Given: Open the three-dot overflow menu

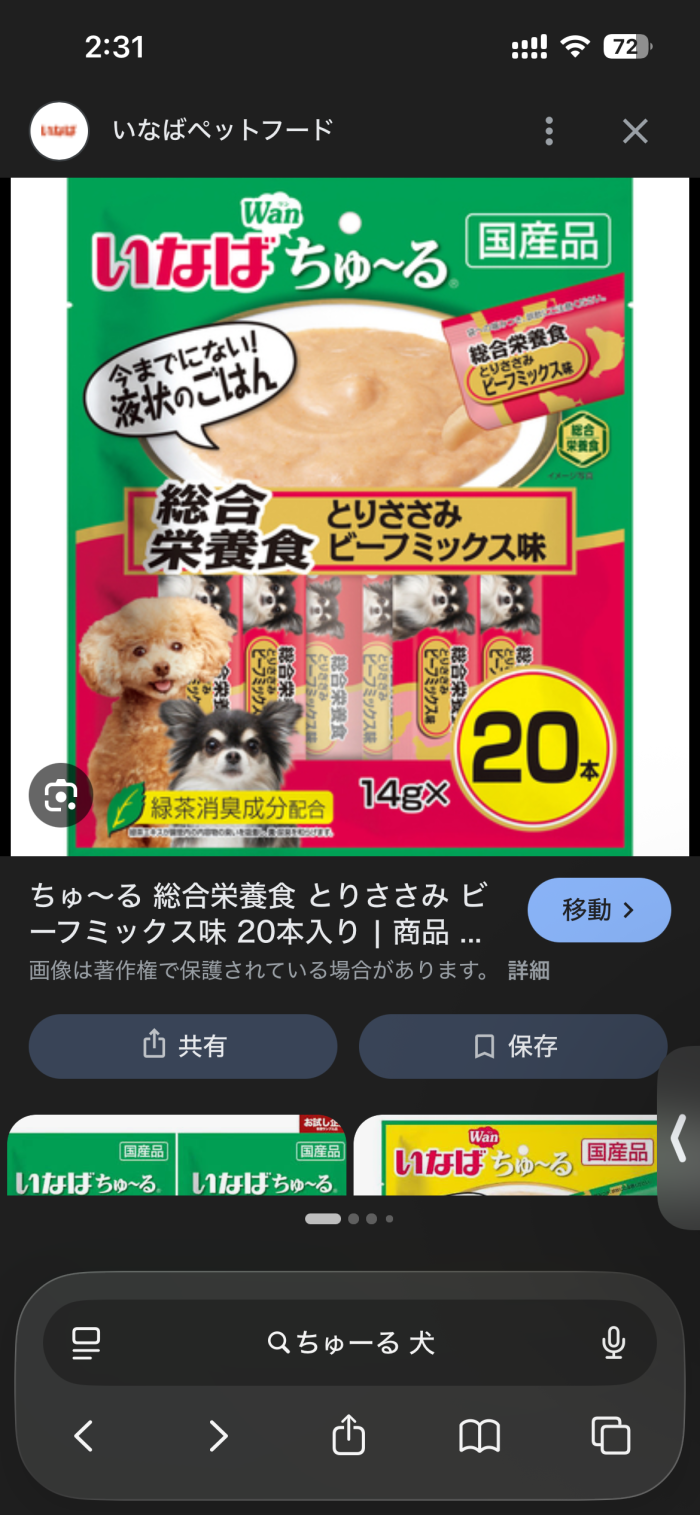Looking at the screenshot, I should click(x=549, y=131).
